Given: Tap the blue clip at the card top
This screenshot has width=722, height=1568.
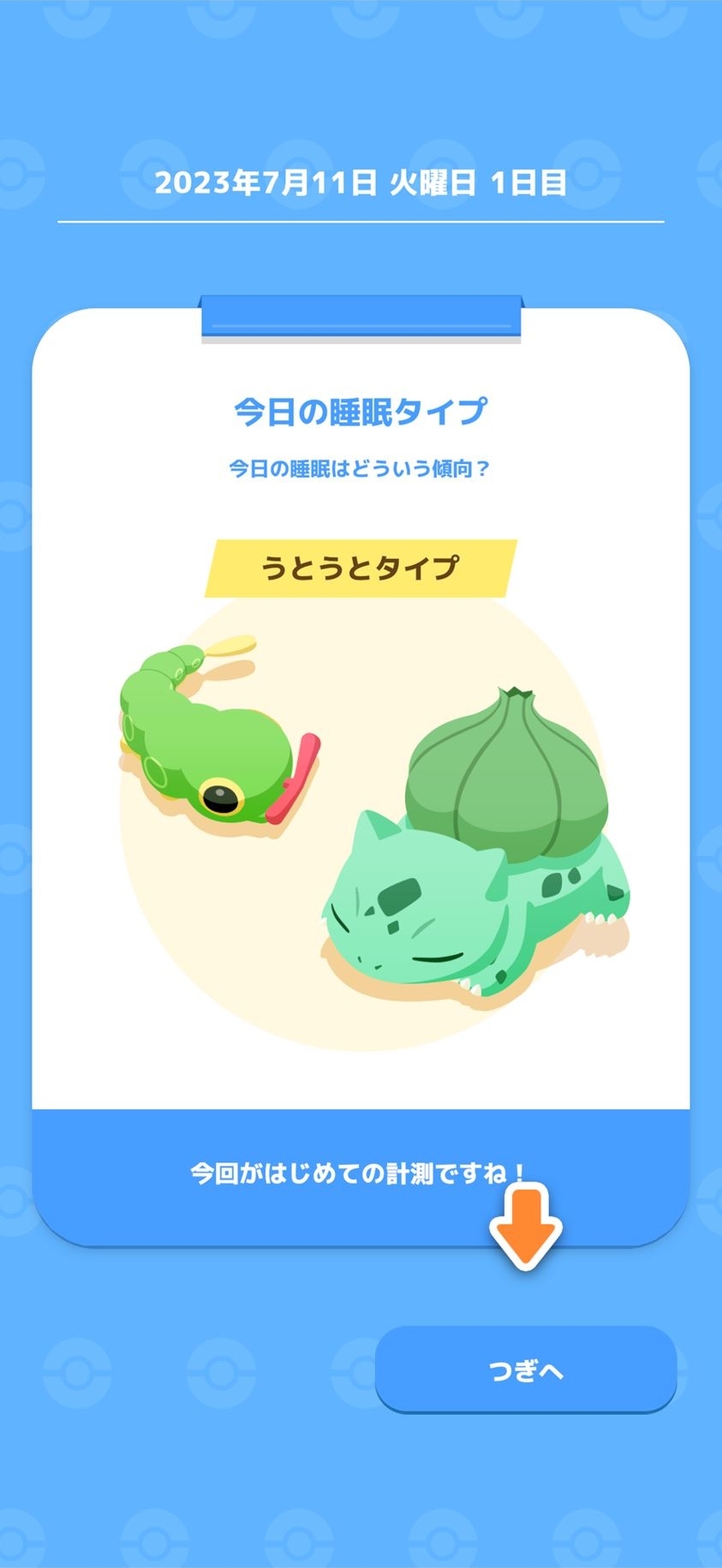Looking at the screenshot, I should pos(361,318).
